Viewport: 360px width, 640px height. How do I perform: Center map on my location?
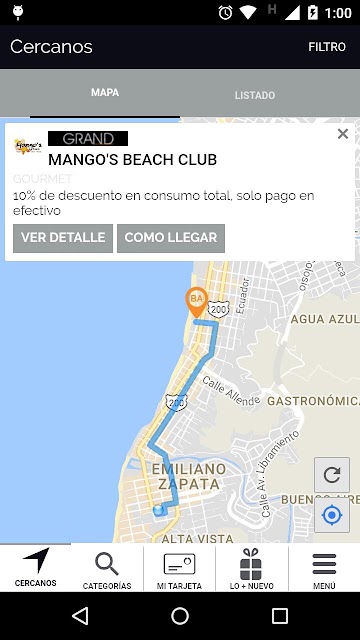(x=332, y=515)
